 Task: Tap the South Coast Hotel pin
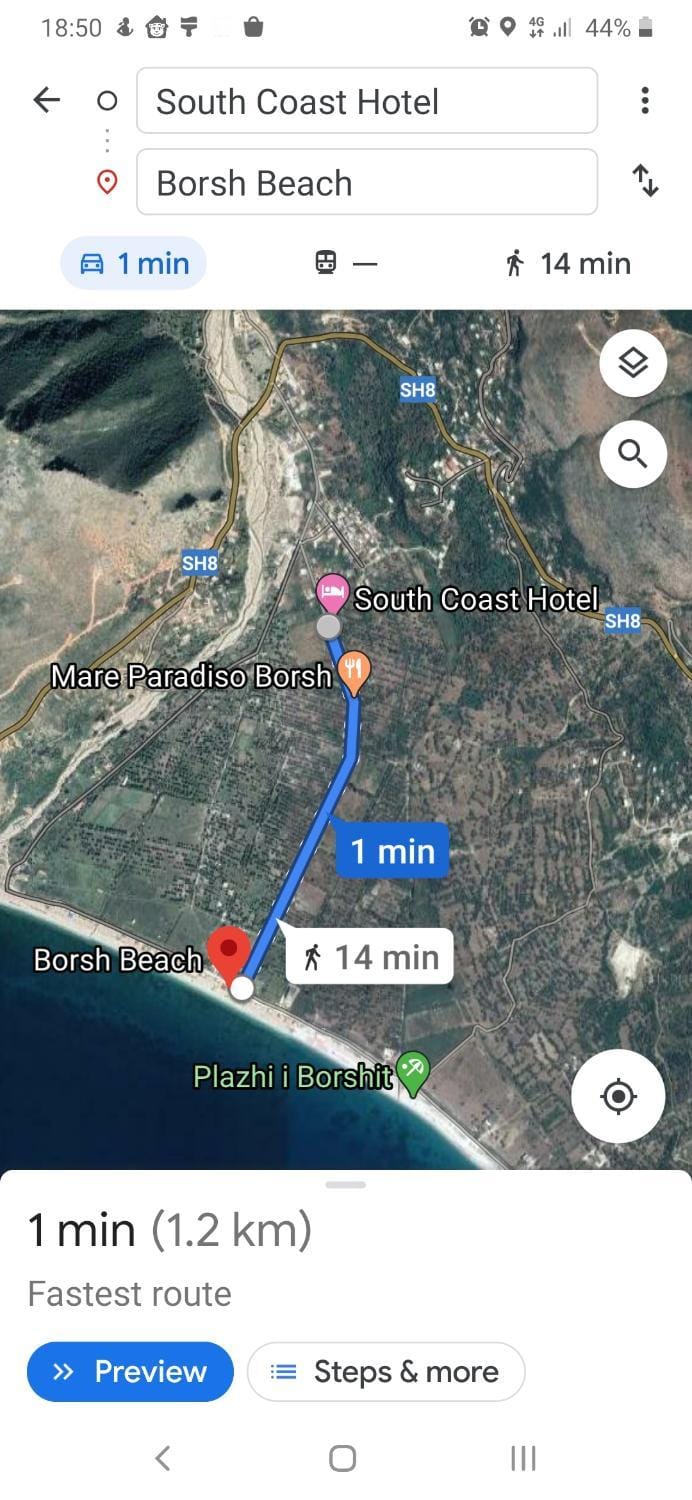pyautogui.click(x=331, y=593)
